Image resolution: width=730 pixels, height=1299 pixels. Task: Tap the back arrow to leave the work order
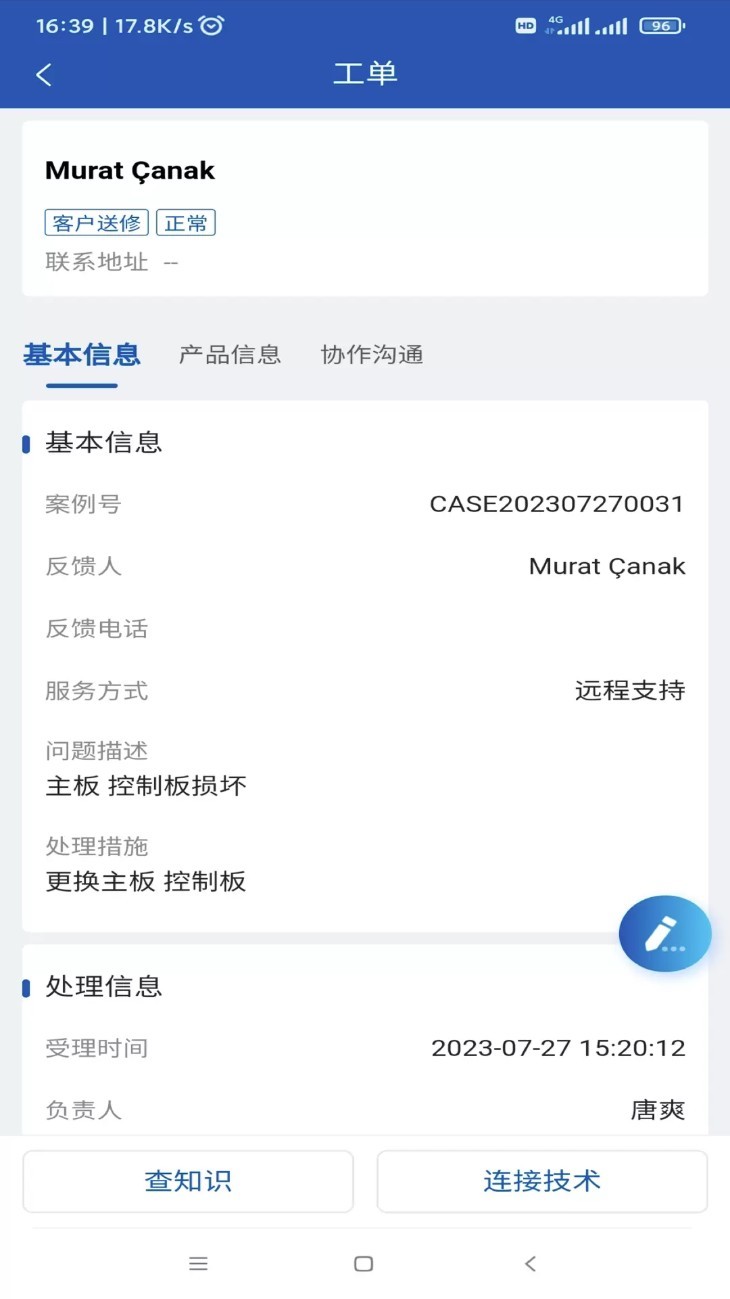click(x=42, y=74)
